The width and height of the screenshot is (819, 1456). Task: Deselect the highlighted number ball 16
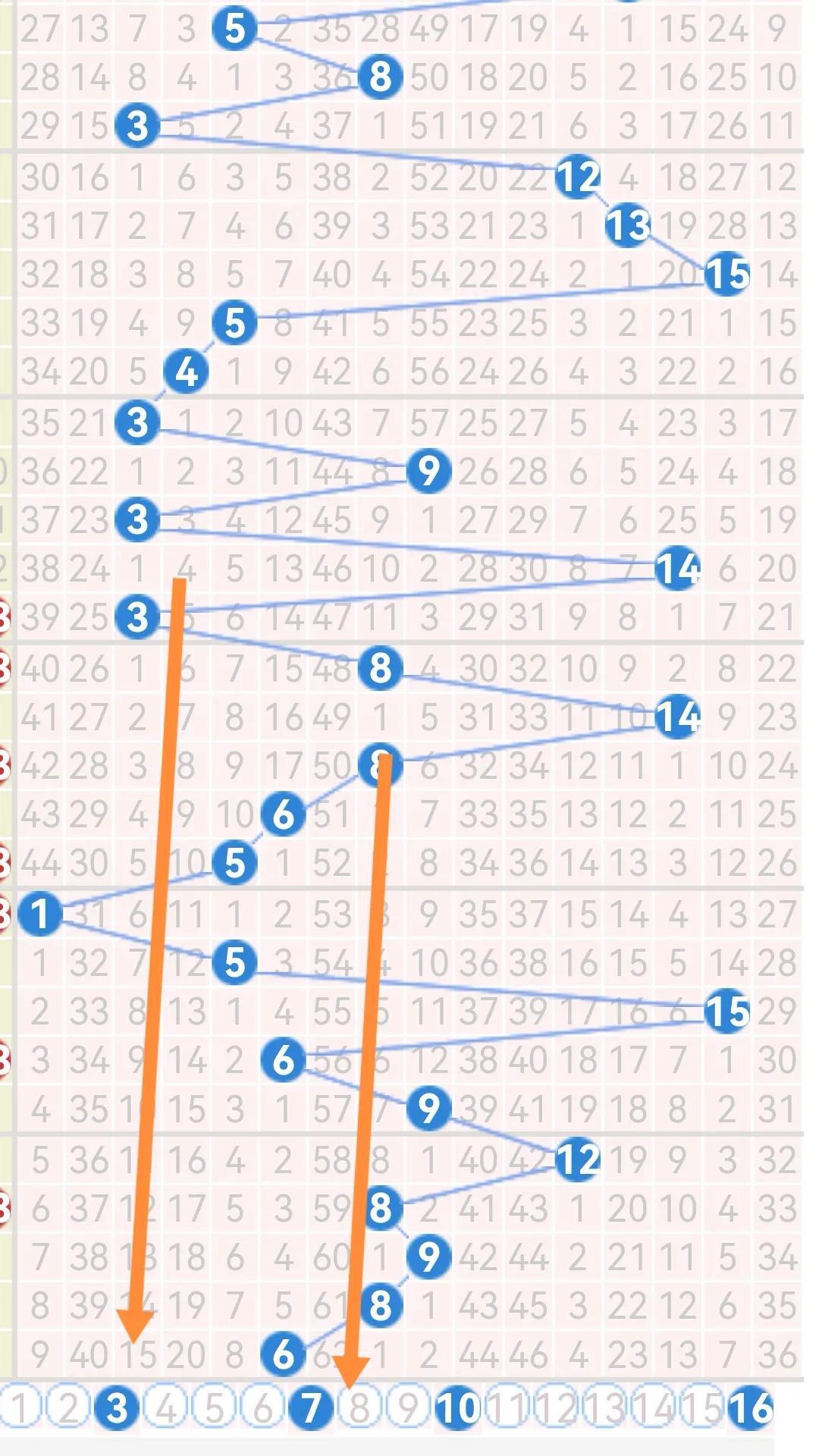coord(750,1408)
